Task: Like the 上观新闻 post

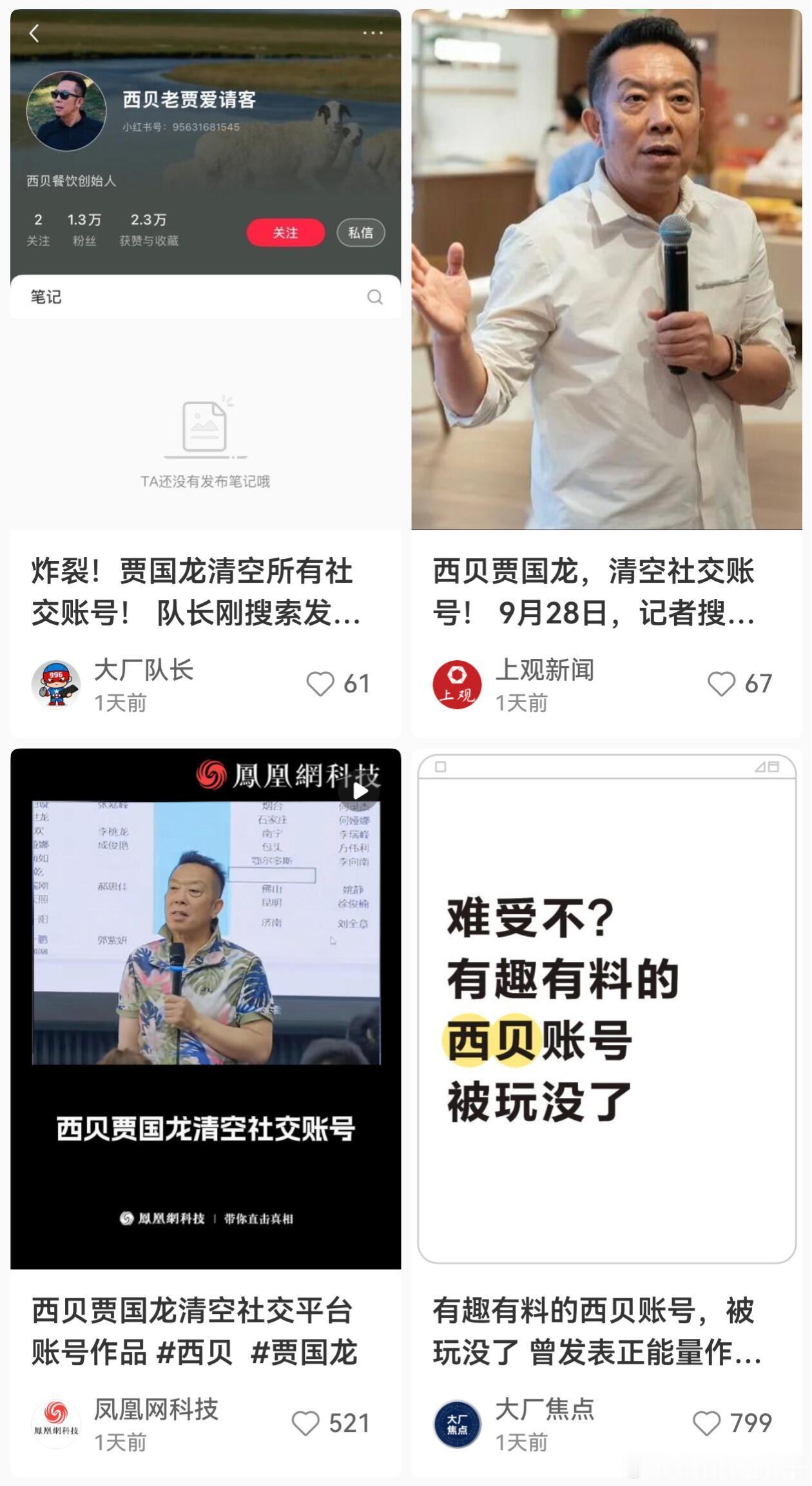Action: 721,684
